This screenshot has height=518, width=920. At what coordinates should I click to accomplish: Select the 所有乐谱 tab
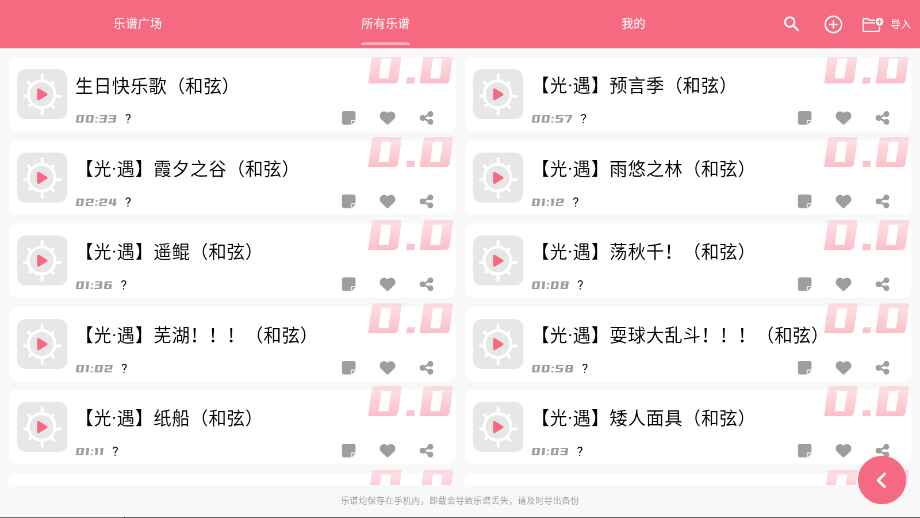tap(385, 24)
